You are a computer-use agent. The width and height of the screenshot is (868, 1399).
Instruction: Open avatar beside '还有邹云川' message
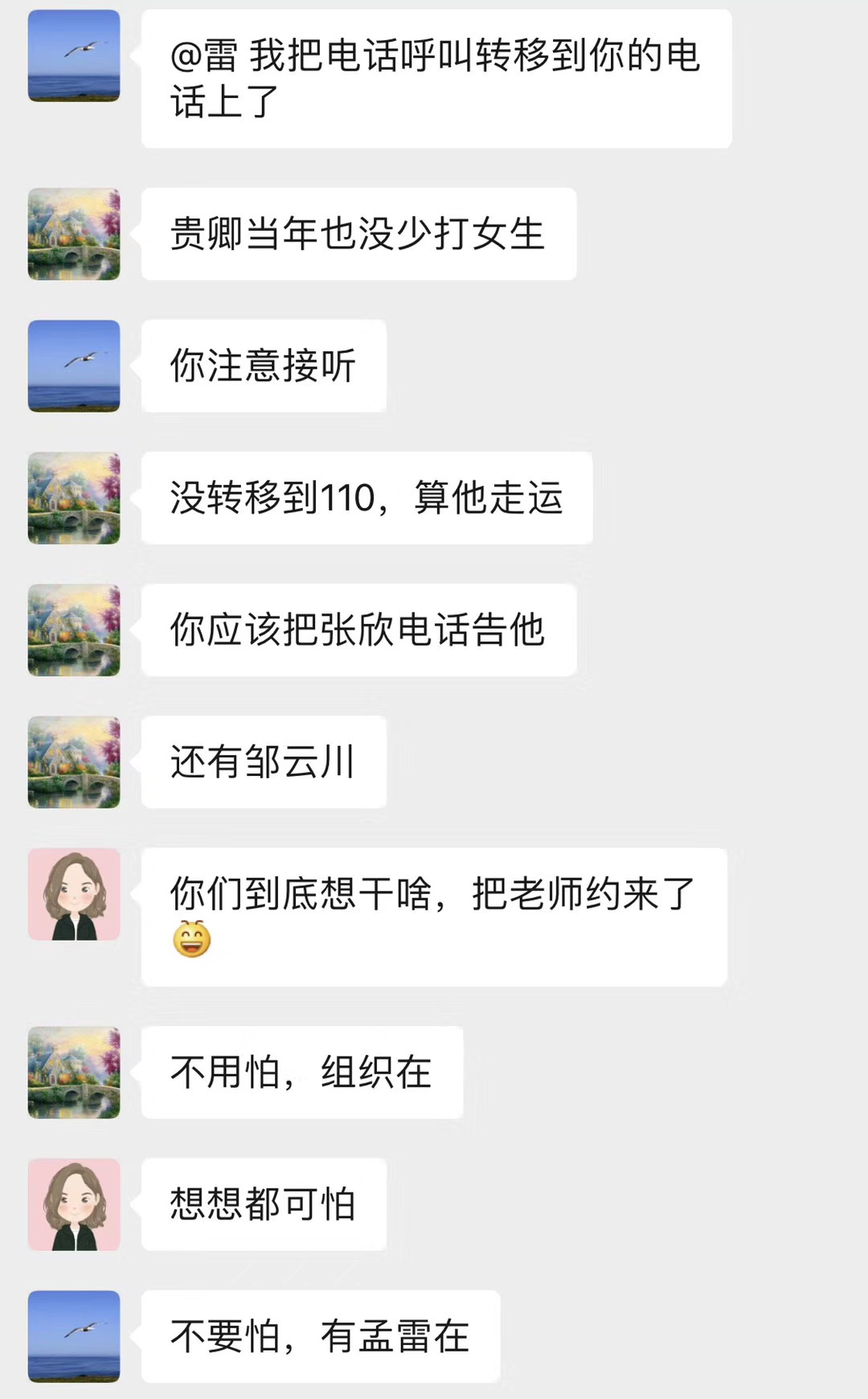[74, 762]
